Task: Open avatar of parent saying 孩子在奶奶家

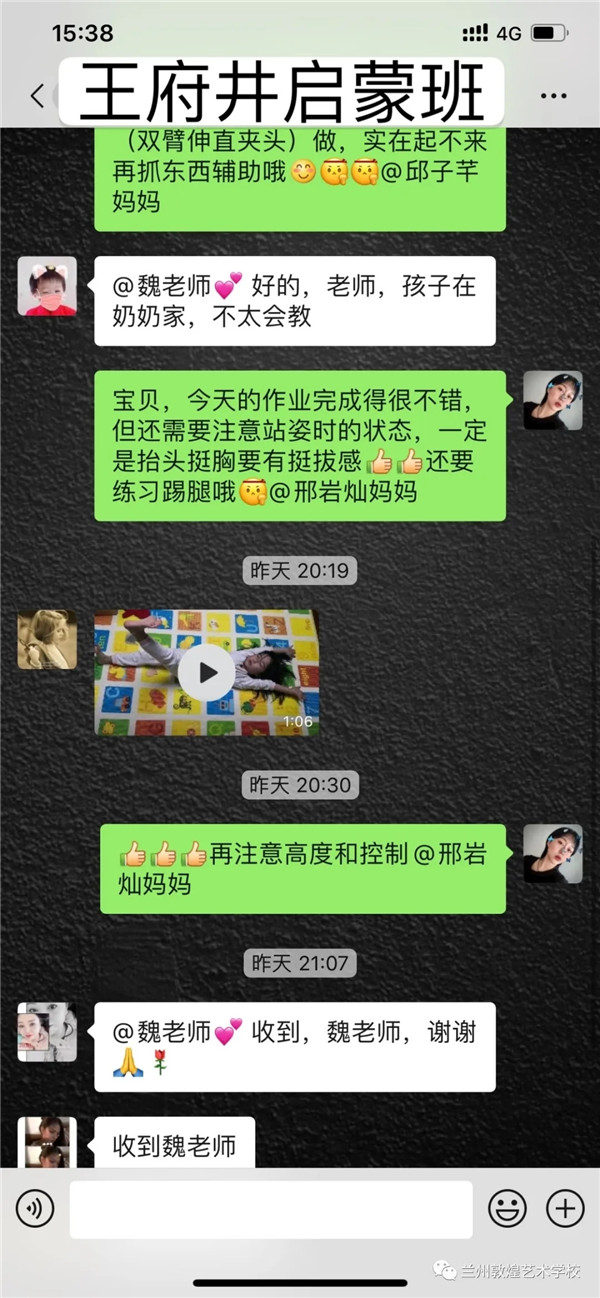Action: 47,286
